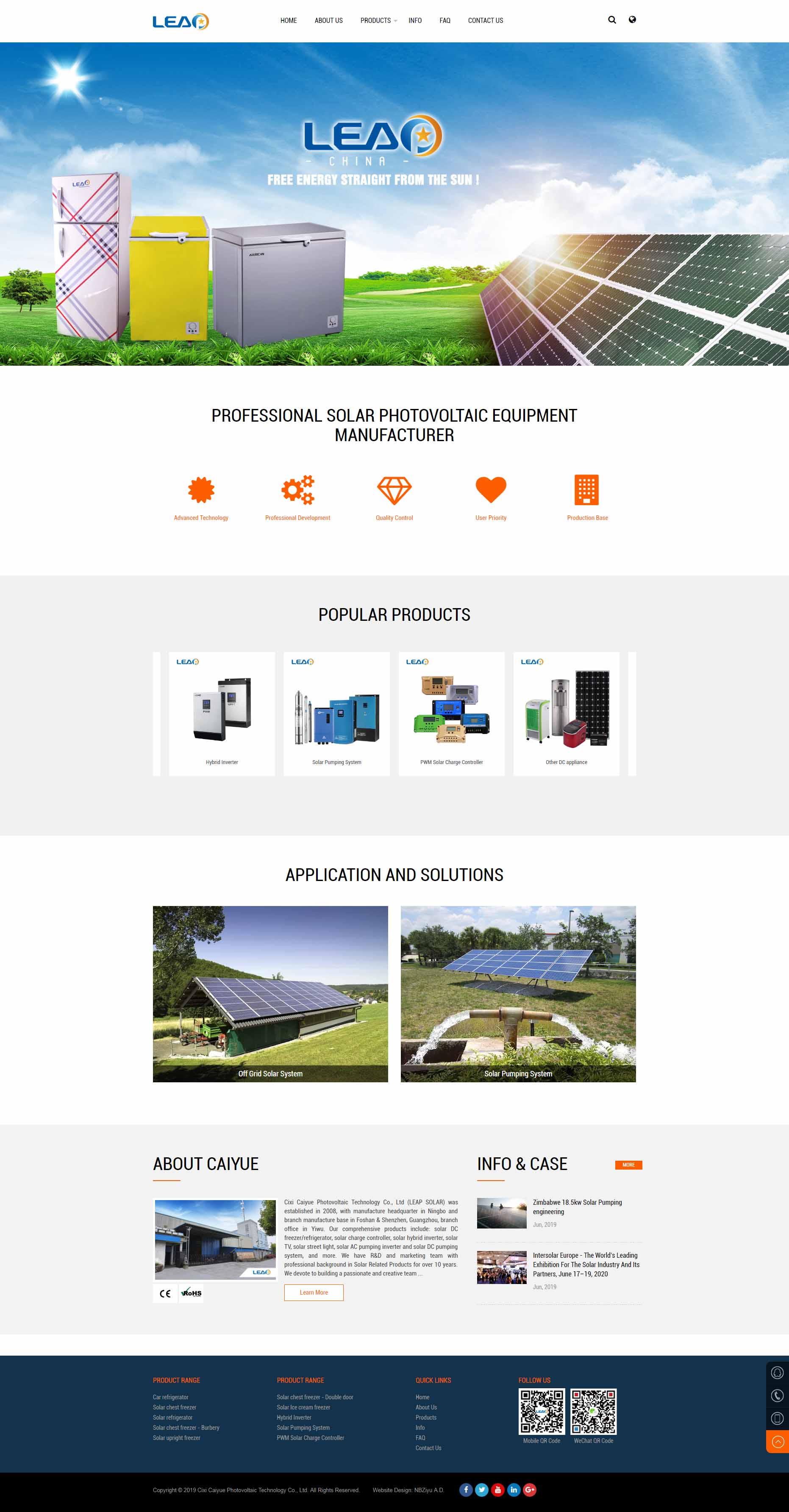
Task: Open Contact Us from top navigation
Action: click(485, 20)
